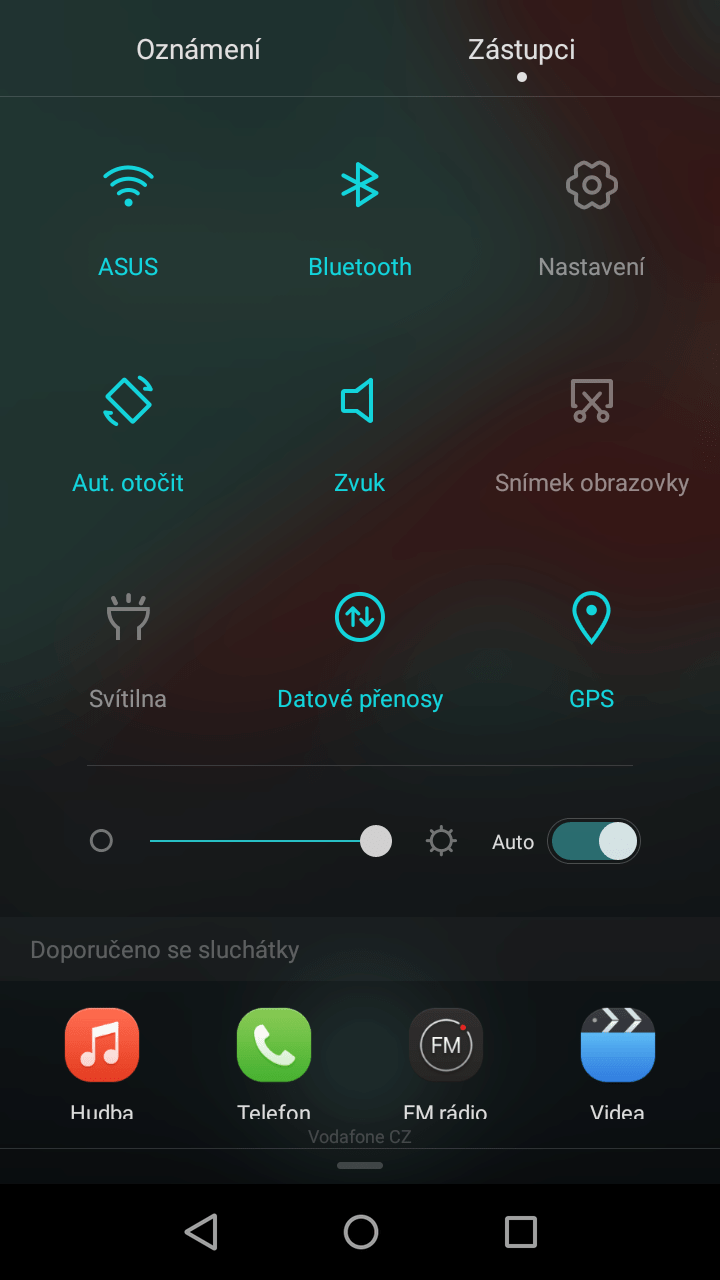Toggle the Zvuk sound mode

click(x=360, y=437)
